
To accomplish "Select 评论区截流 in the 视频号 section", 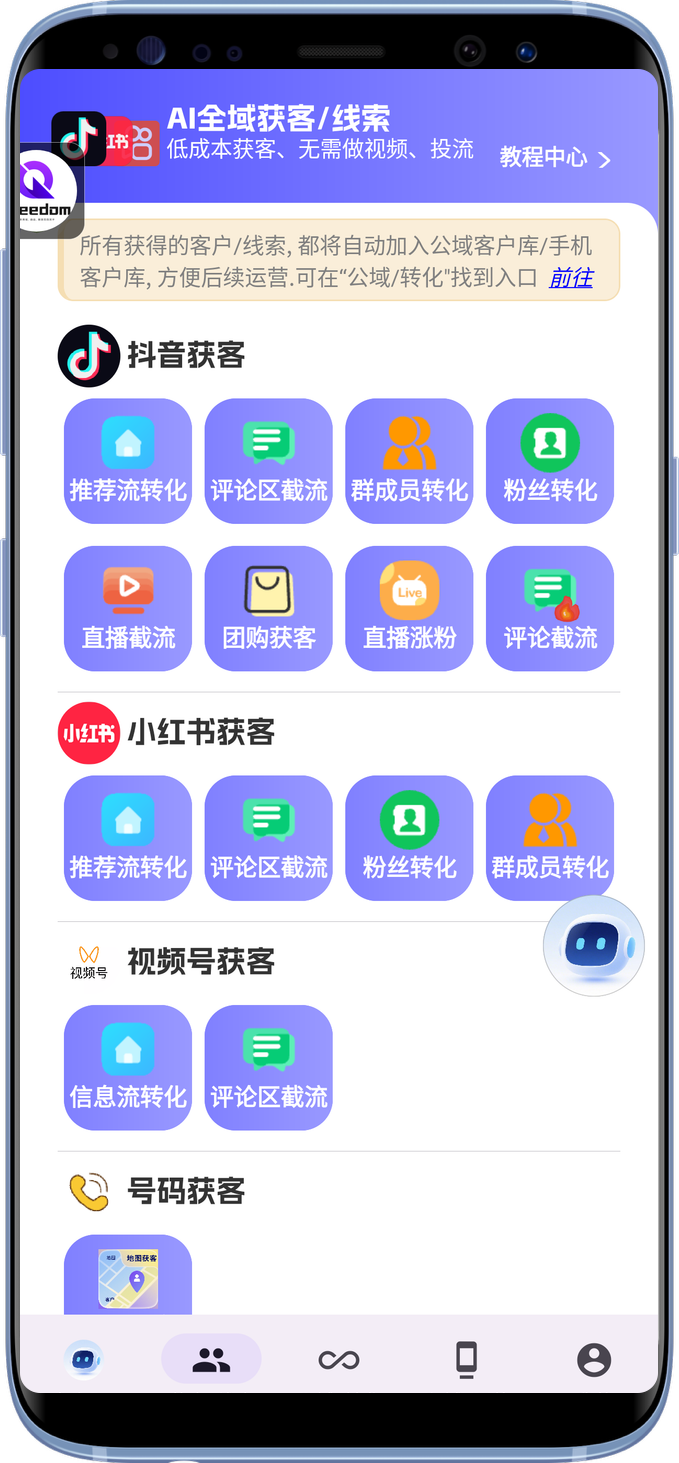I will point(268,1067).
